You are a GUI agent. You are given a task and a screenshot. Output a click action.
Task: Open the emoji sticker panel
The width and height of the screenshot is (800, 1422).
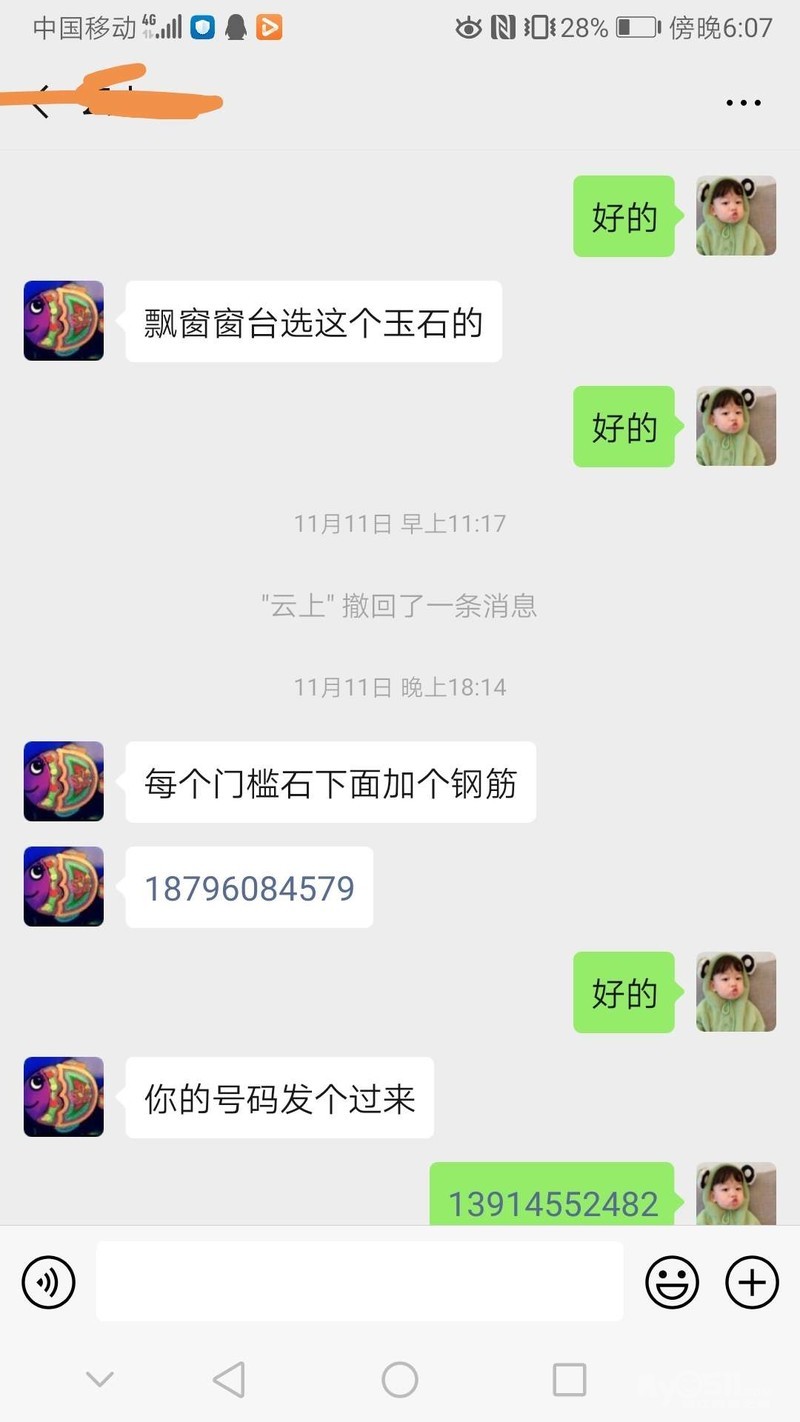672,1282
